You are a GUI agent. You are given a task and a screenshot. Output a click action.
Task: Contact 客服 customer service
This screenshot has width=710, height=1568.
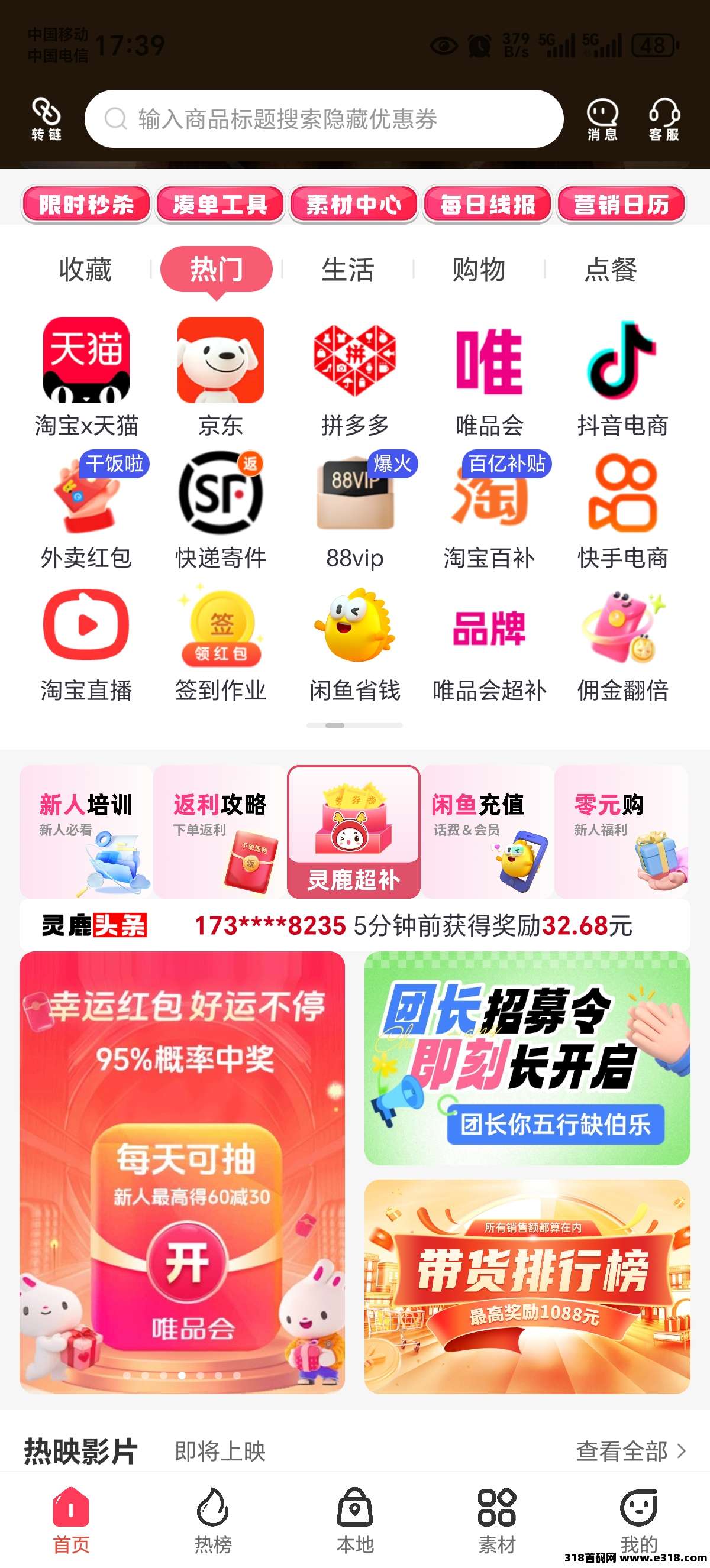click(664, 119)
